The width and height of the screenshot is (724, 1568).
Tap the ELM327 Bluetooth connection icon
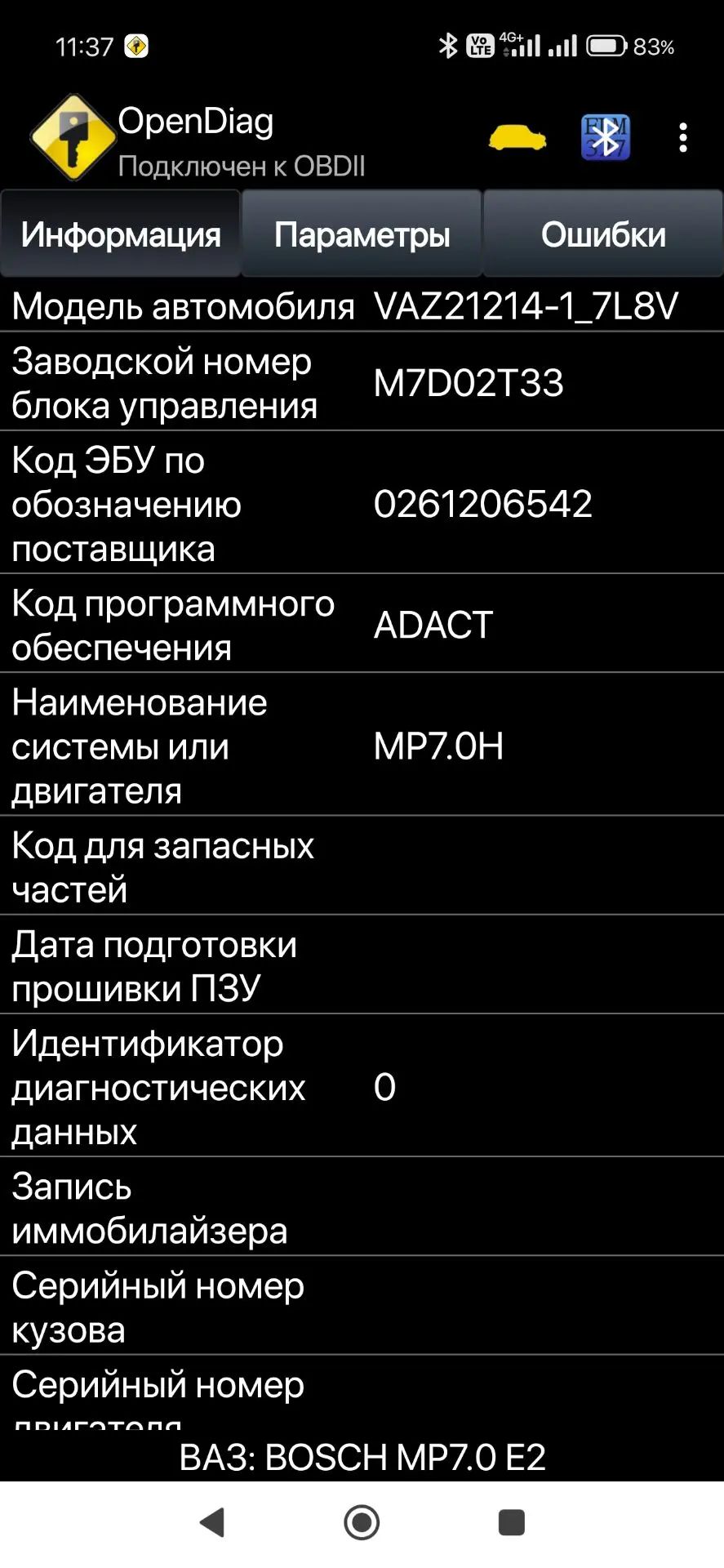[x=605, y=137]
